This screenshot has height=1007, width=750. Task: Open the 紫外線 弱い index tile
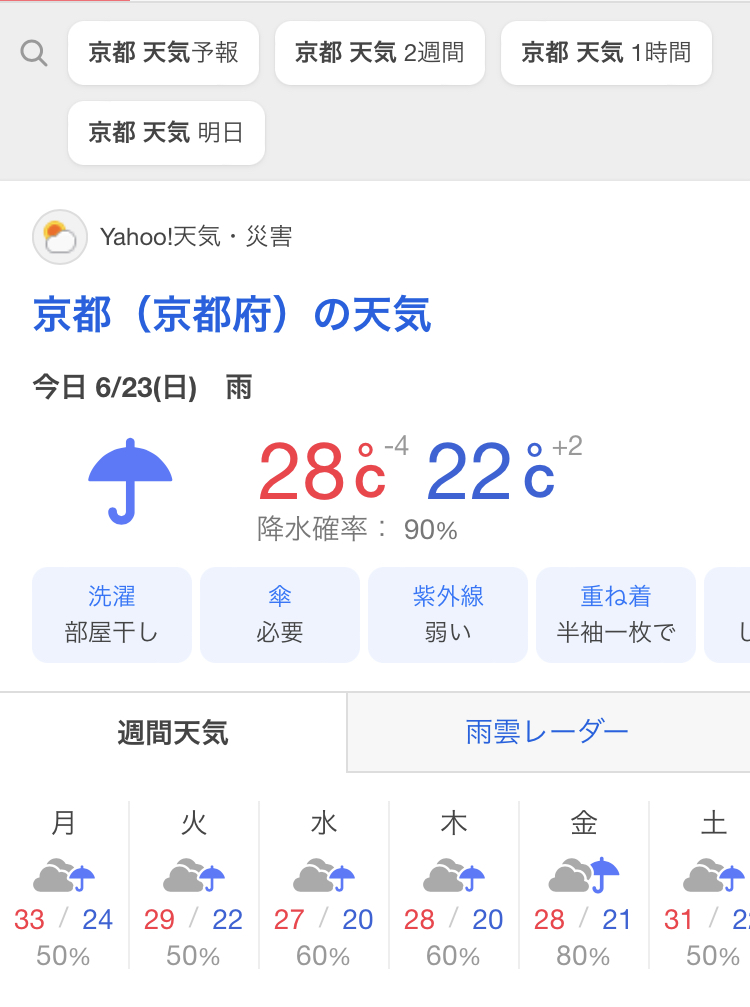[448, 614]
